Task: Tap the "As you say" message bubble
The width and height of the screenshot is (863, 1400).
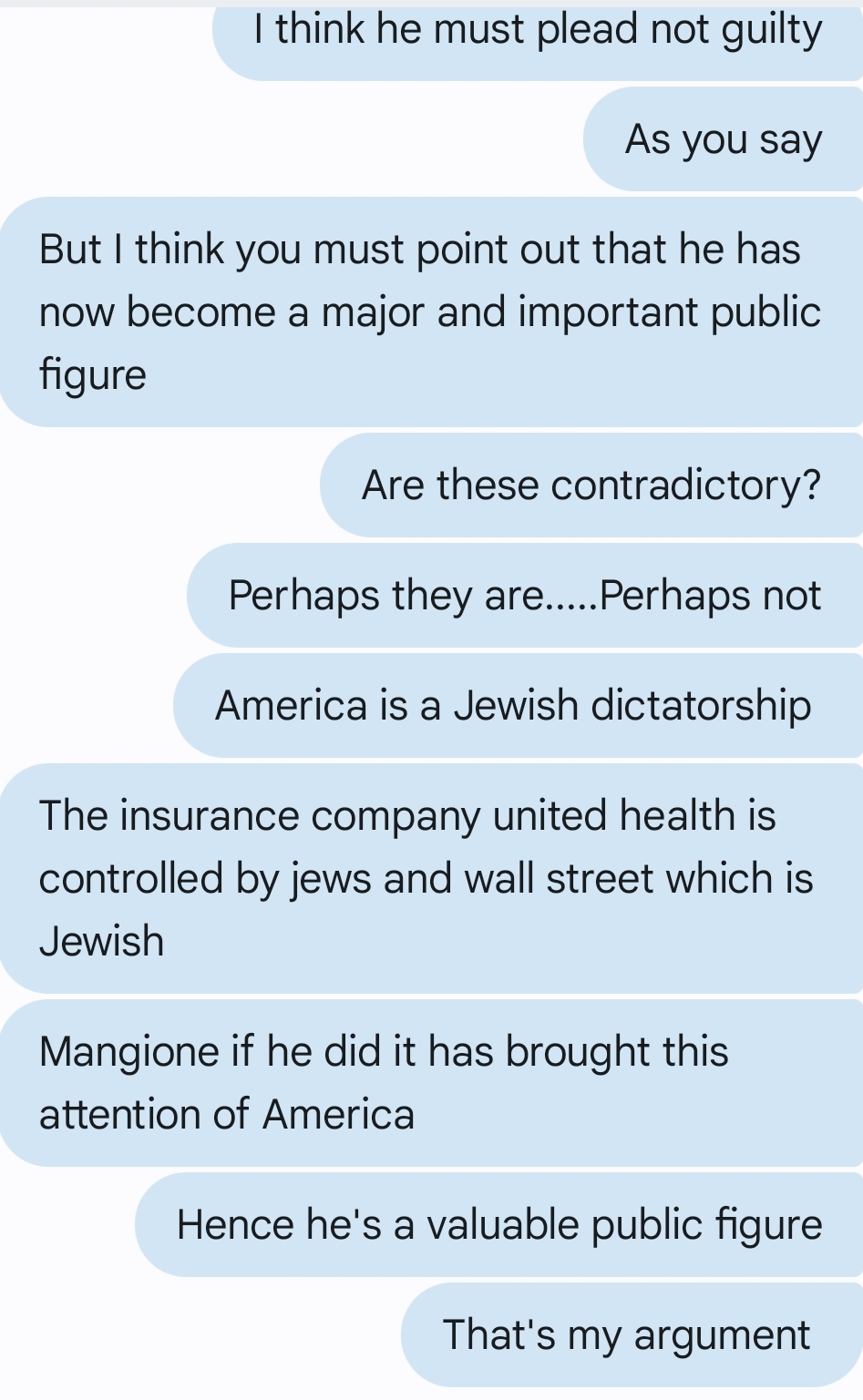Action: coord(724,139)
